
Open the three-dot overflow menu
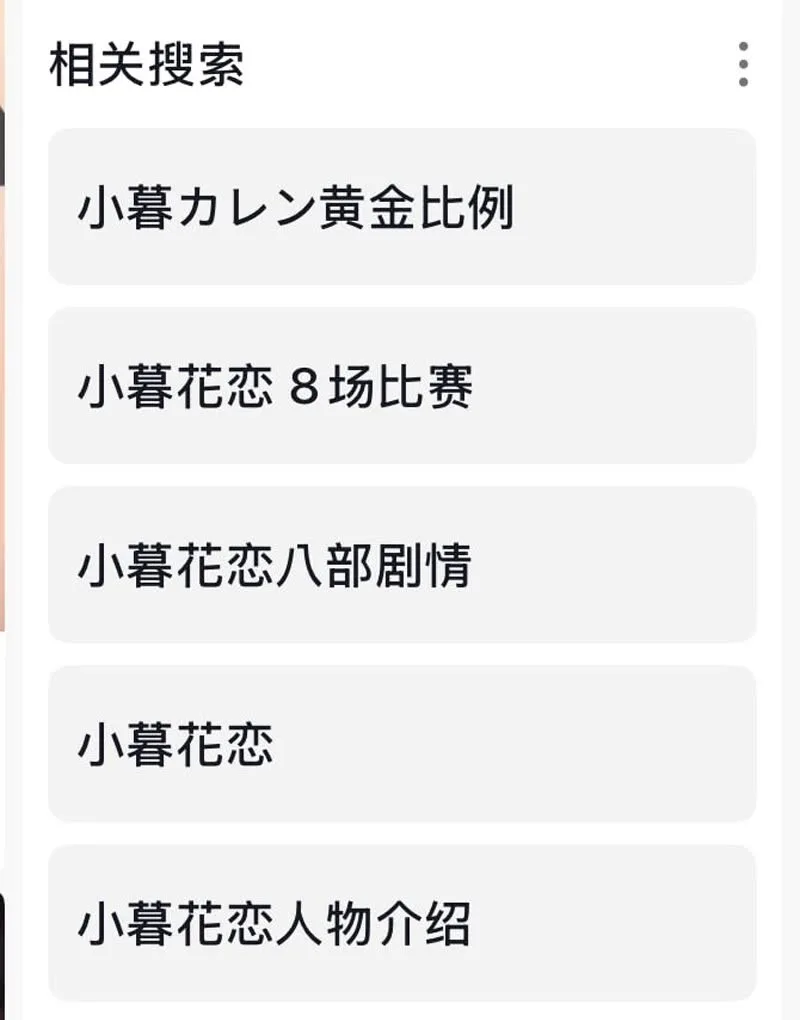tap(743, 64)
